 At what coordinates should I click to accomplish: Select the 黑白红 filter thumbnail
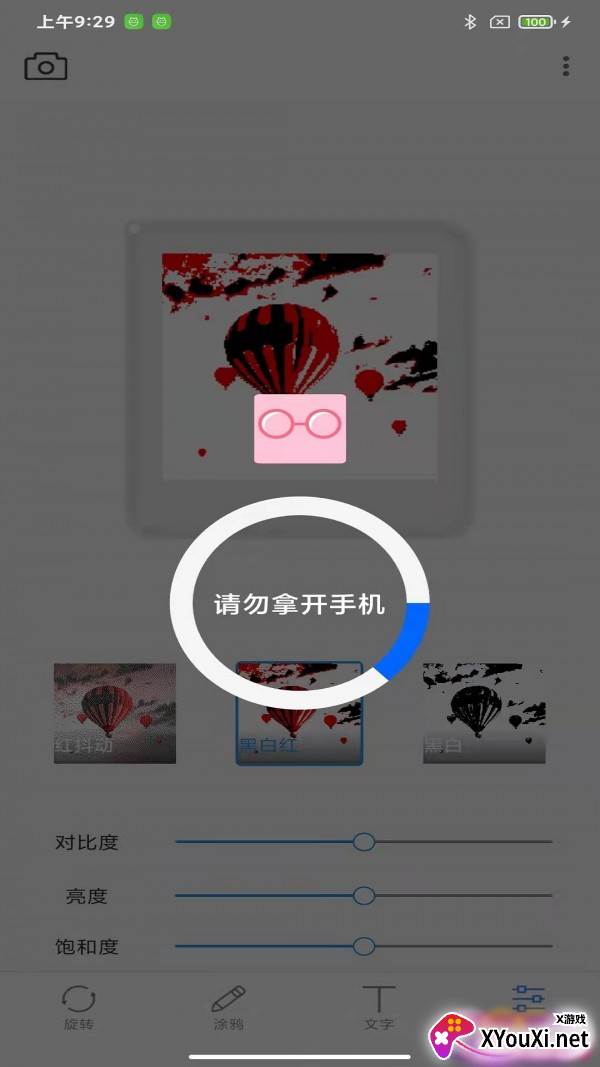point(299,713)
